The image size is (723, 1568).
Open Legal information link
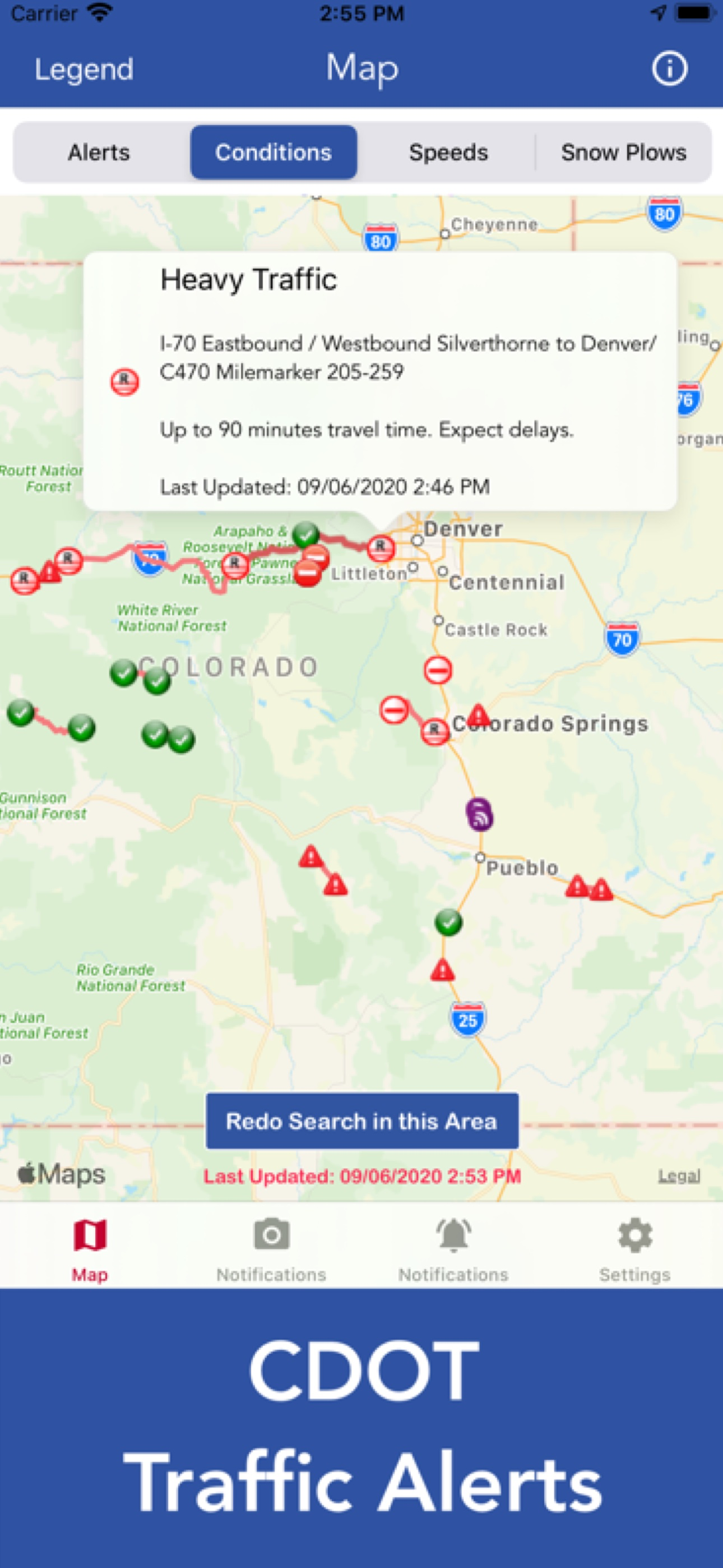coord(678,1175)
